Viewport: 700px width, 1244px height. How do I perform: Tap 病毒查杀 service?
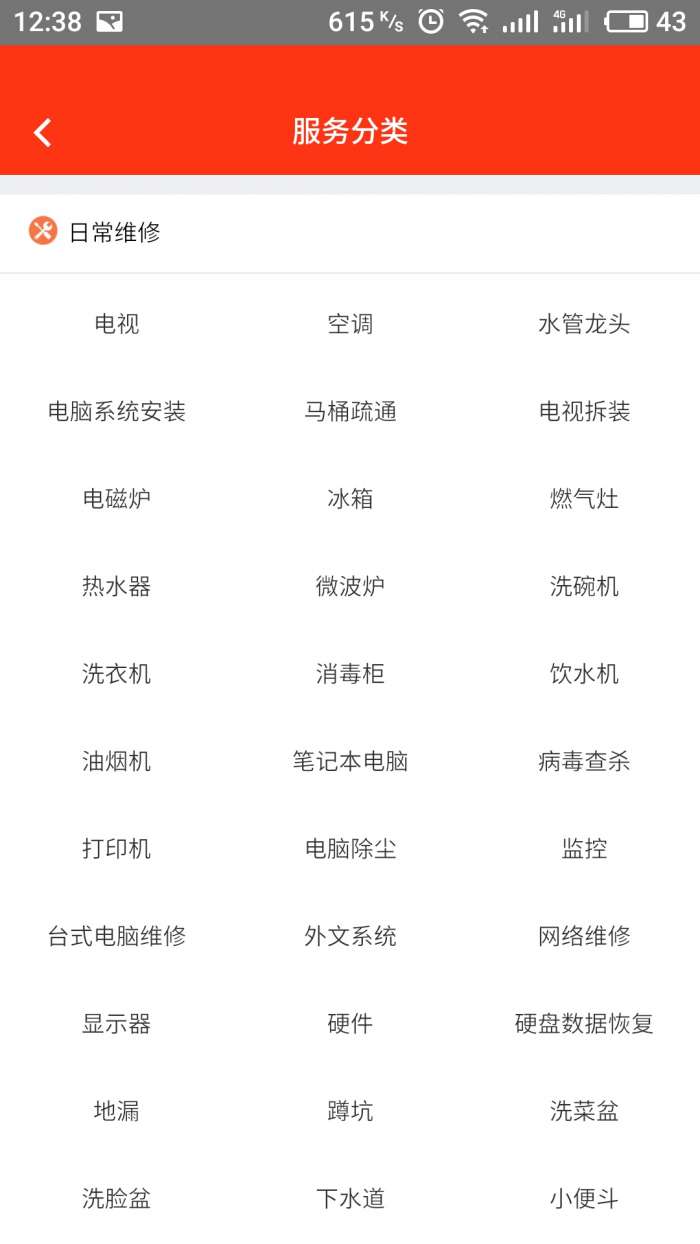coord(584,761)
